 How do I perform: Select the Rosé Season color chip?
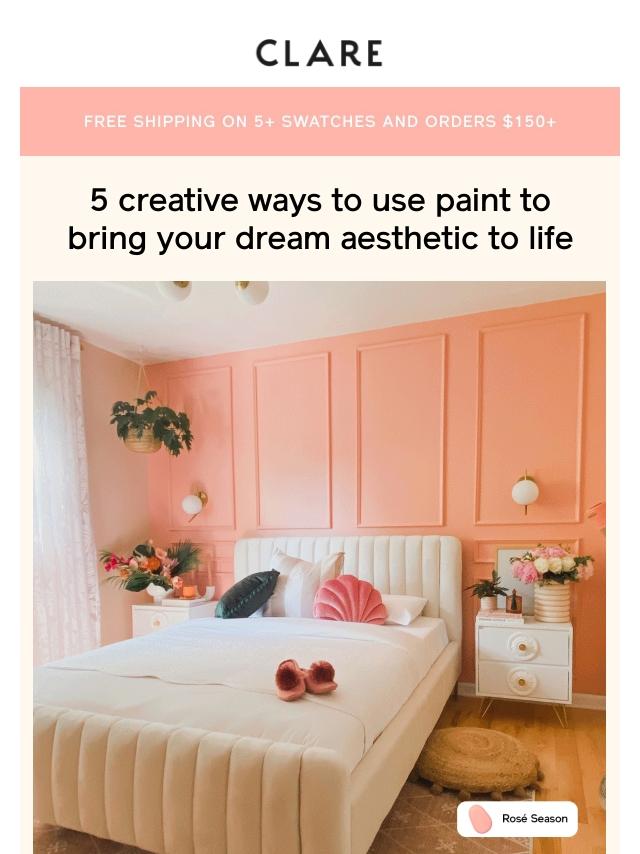click(x=518, y=818)
